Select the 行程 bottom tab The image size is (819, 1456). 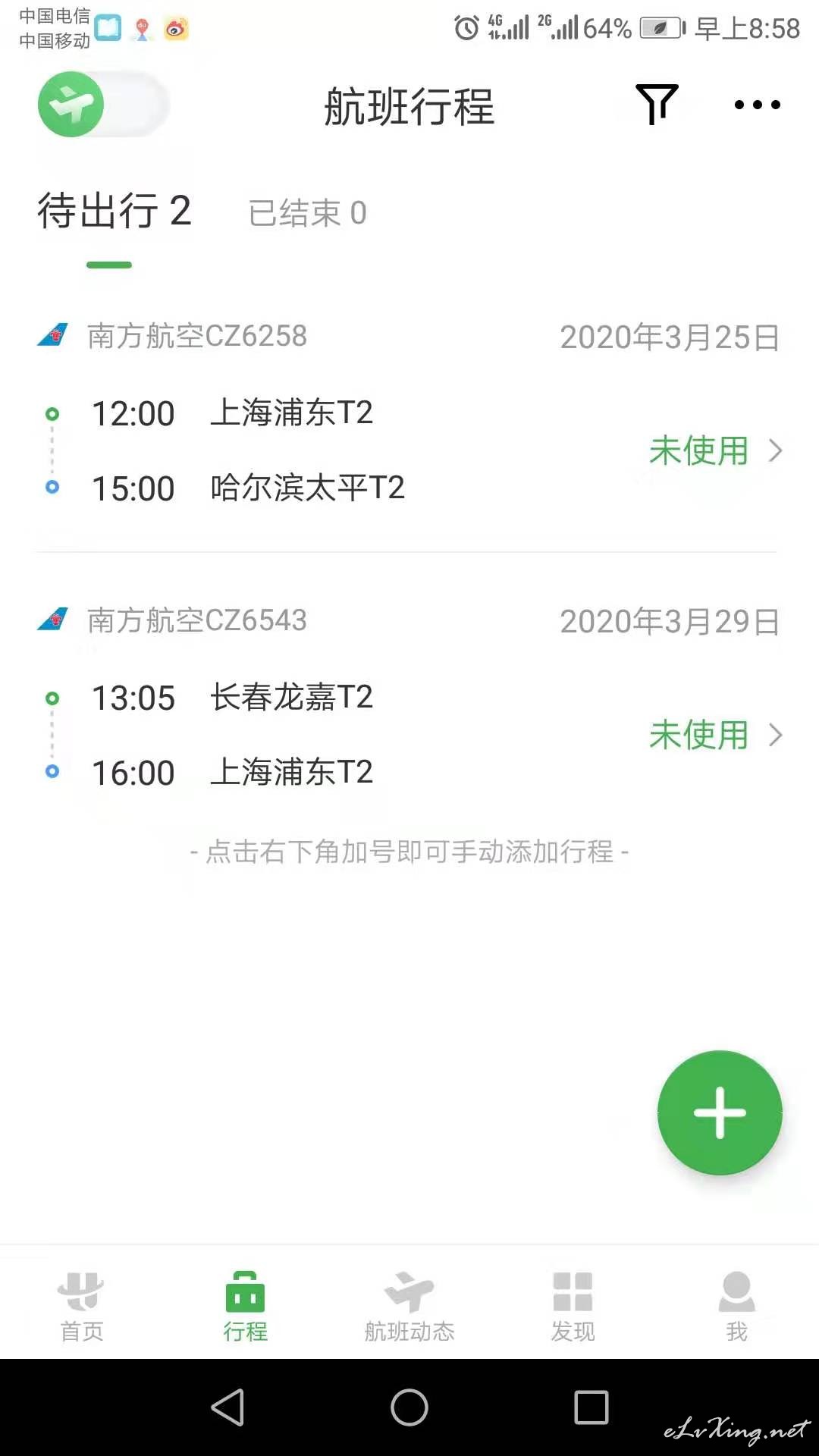tap(246, 1306)
